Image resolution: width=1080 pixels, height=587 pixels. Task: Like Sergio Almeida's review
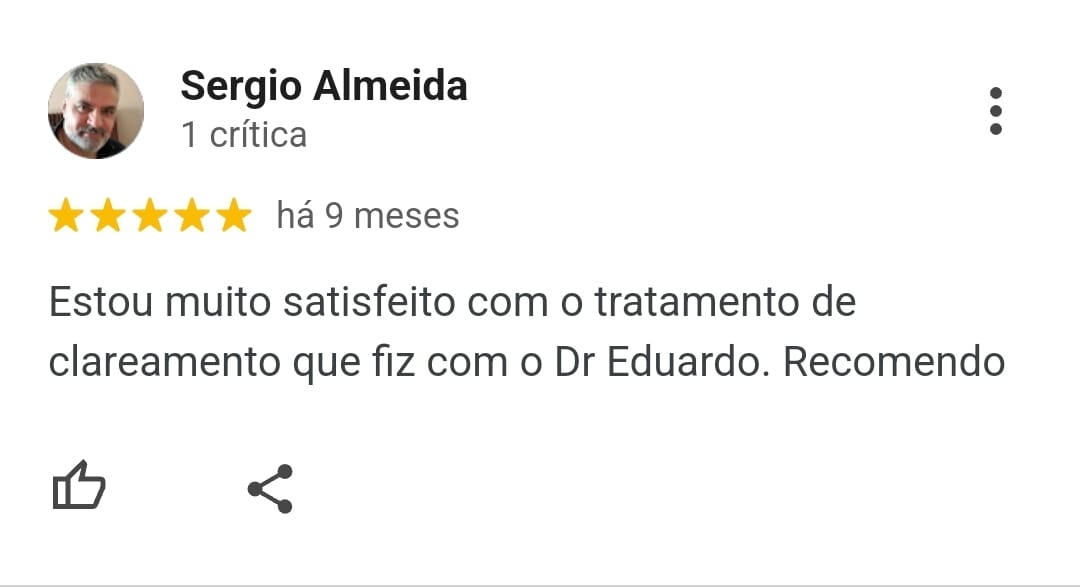[x=78, y=487]
